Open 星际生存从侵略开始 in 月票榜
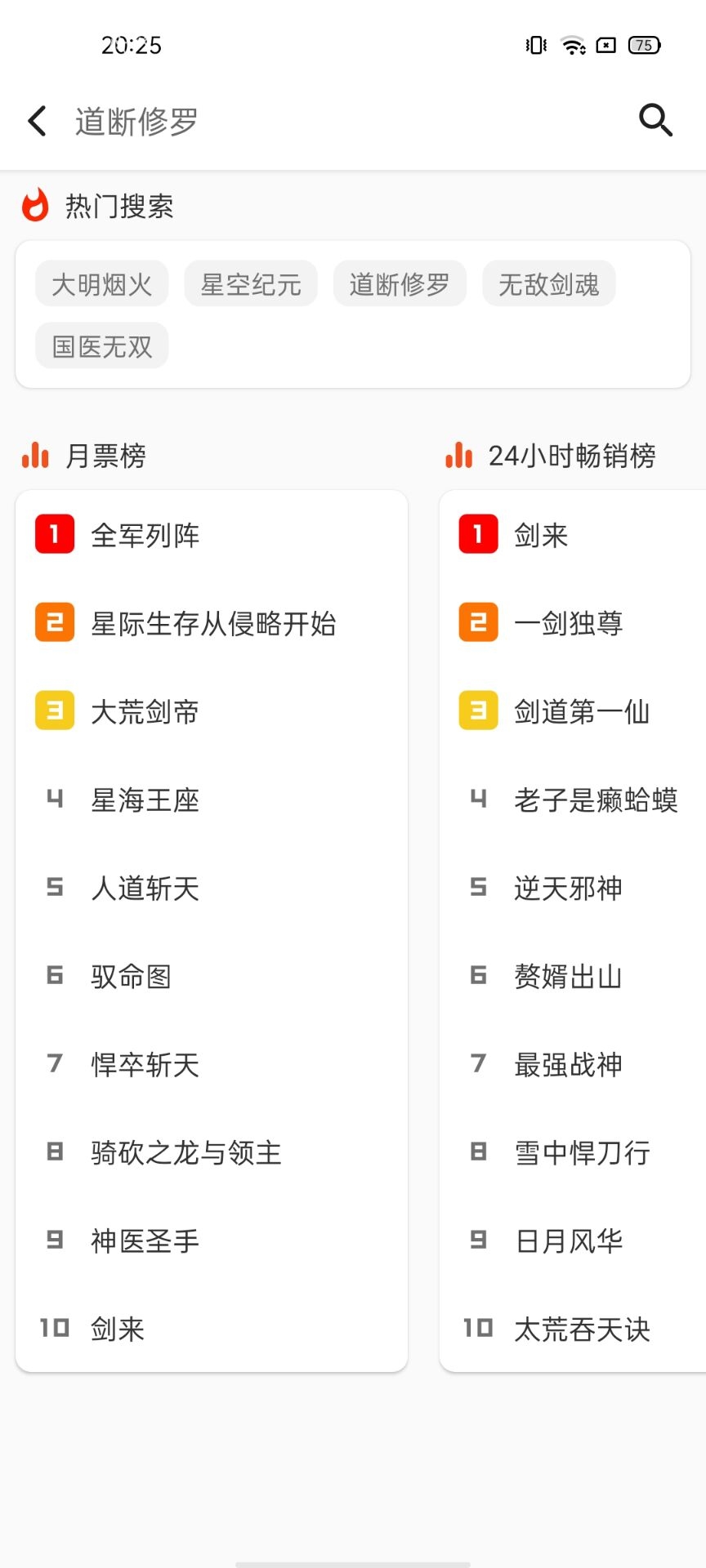 (x=212, y=623)
